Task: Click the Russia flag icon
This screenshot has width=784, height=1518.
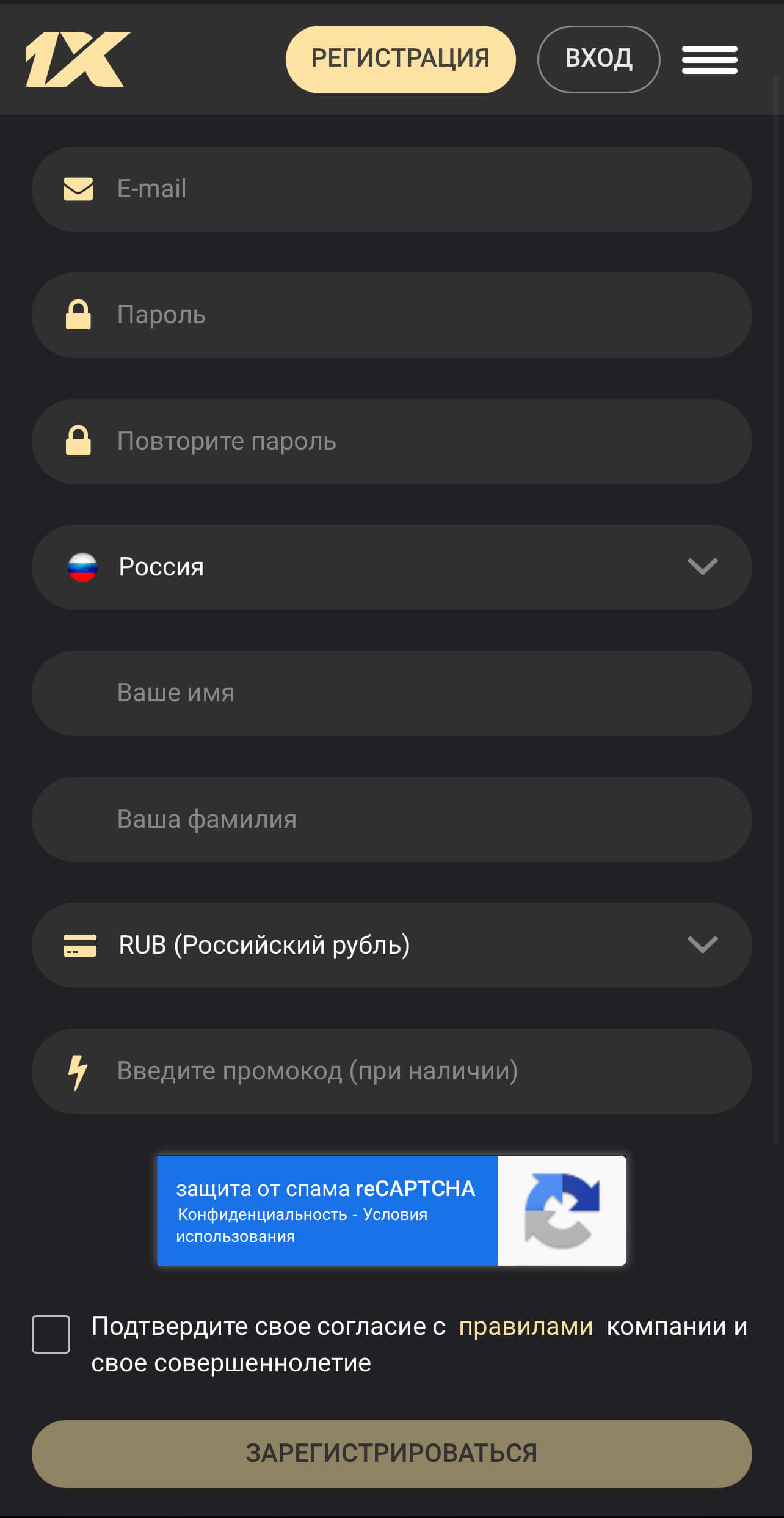Action: (x=82, y=567)
